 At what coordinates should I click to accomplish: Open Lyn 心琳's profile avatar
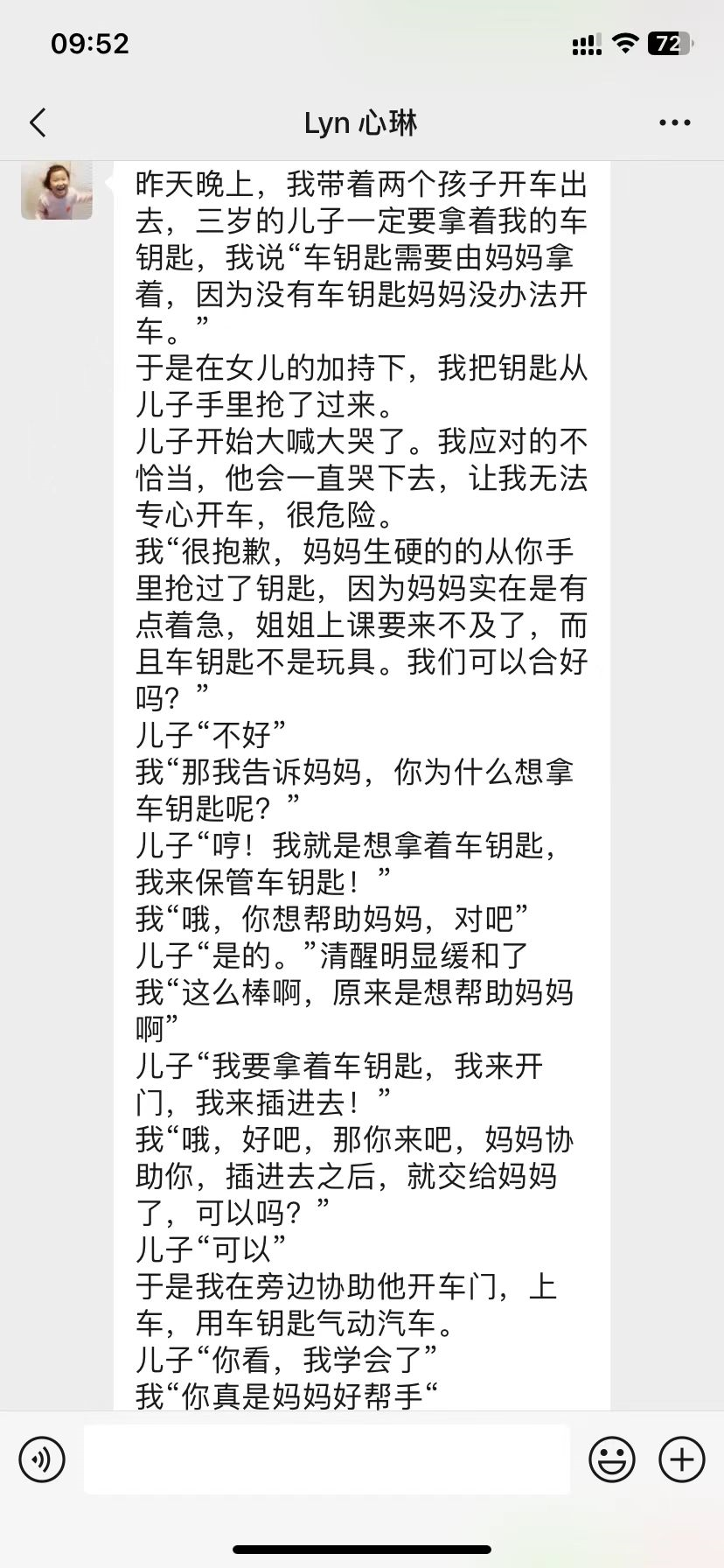pos(57,189)
